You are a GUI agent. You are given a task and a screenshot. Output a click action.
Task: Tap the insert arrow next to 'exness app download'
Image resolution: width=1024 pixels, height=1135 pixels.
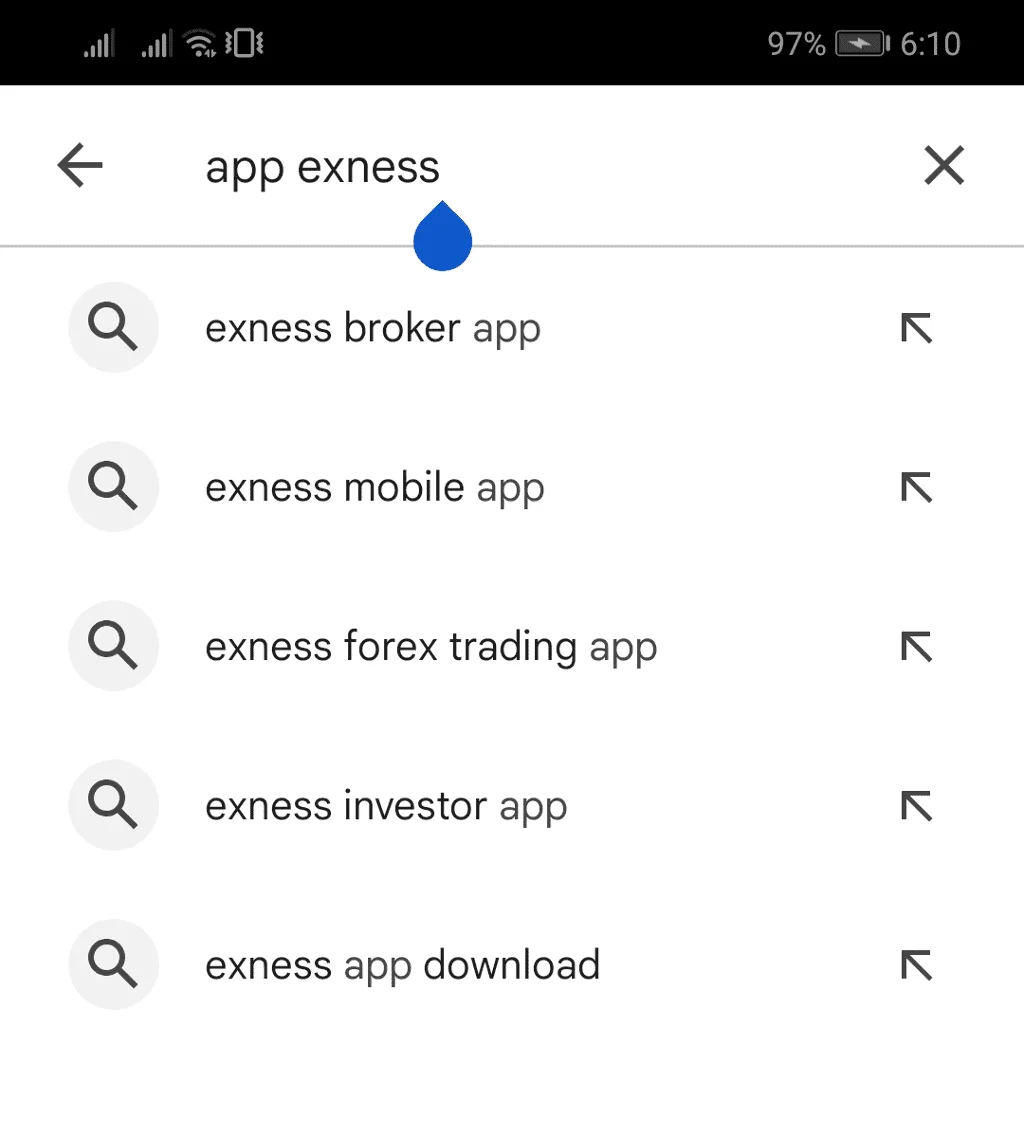pyautogui.click(x=916, y=965)
